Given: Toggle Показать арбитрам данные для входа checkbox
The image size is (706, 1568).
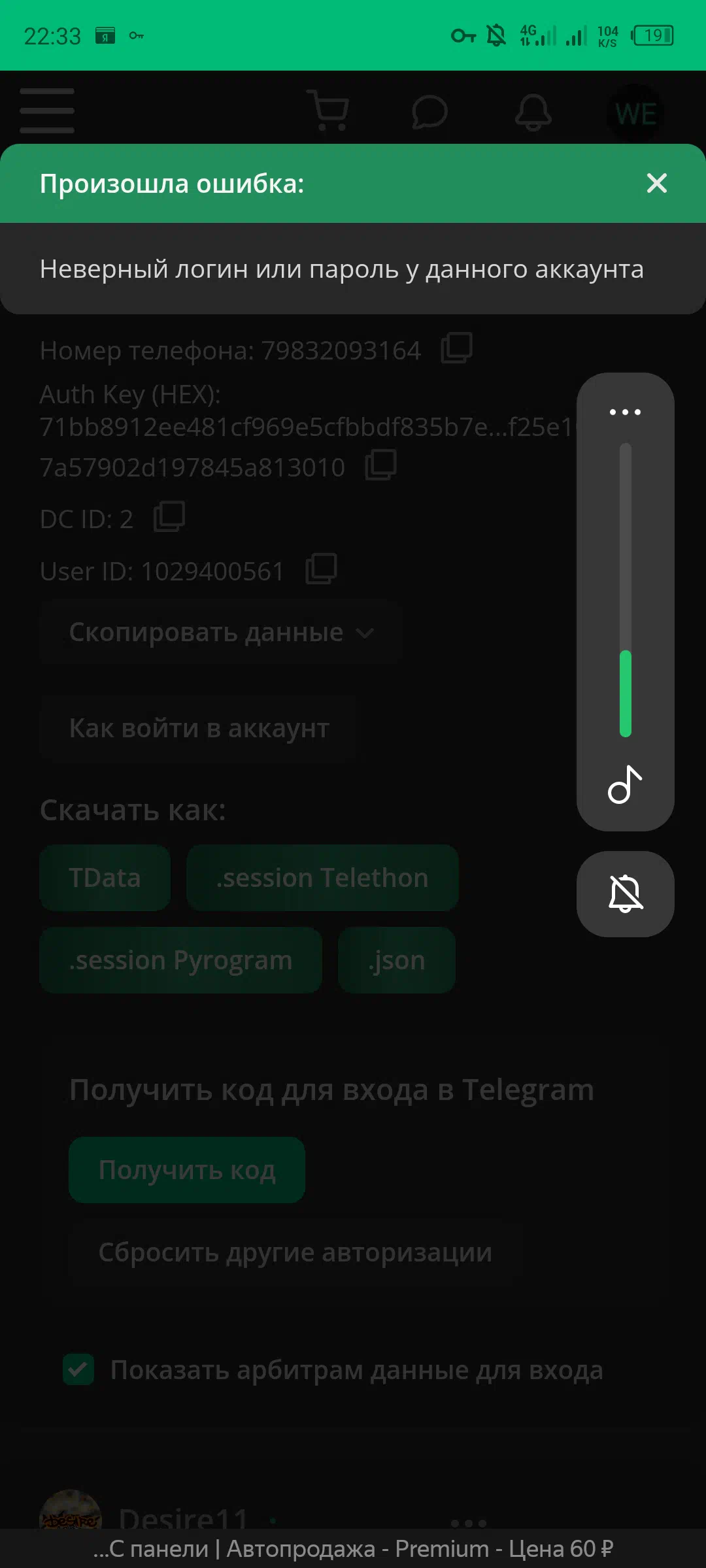Looking at the screenshot, I should click(78, 1369).
